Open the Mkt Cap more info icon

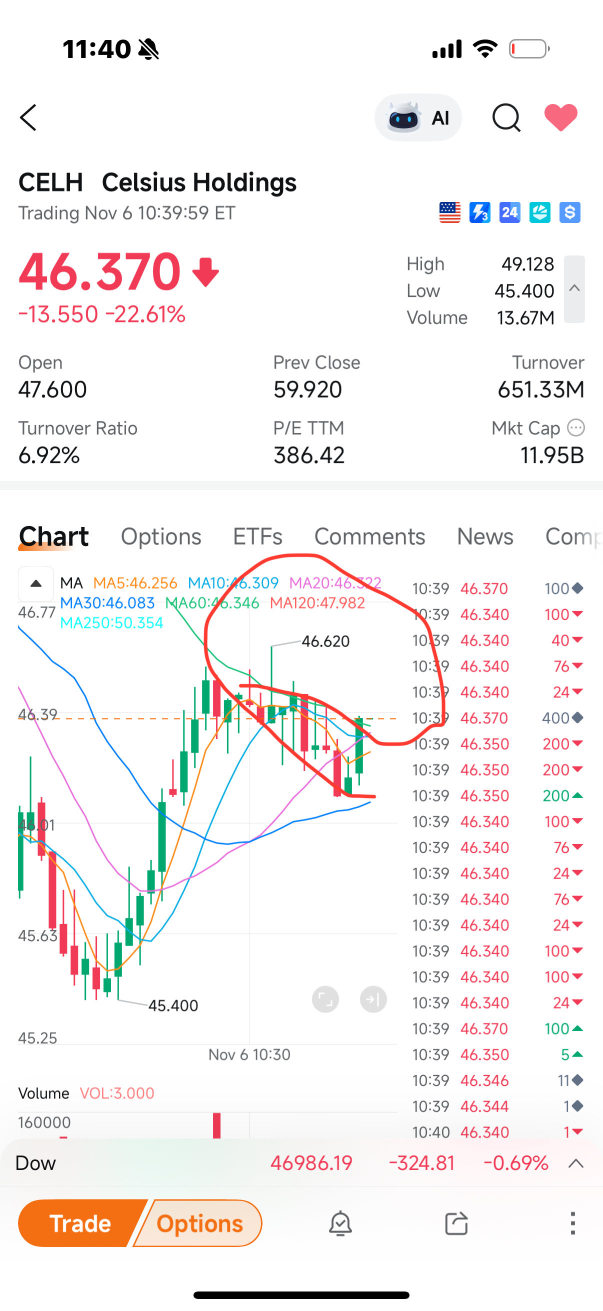click(576, 428)
